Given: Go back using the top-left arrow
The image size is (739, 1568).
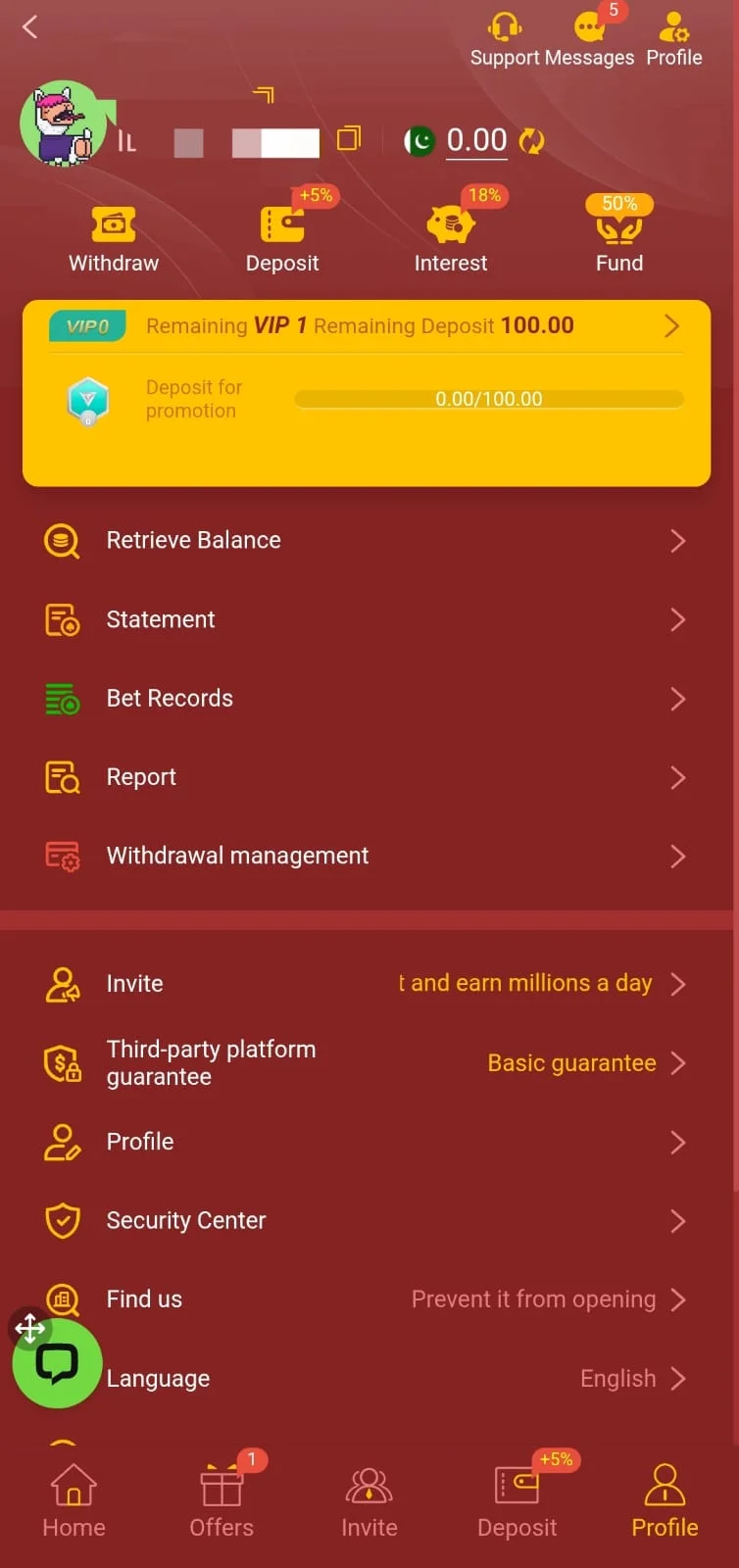Looking at the screenshot, I should tap(30, 27).
